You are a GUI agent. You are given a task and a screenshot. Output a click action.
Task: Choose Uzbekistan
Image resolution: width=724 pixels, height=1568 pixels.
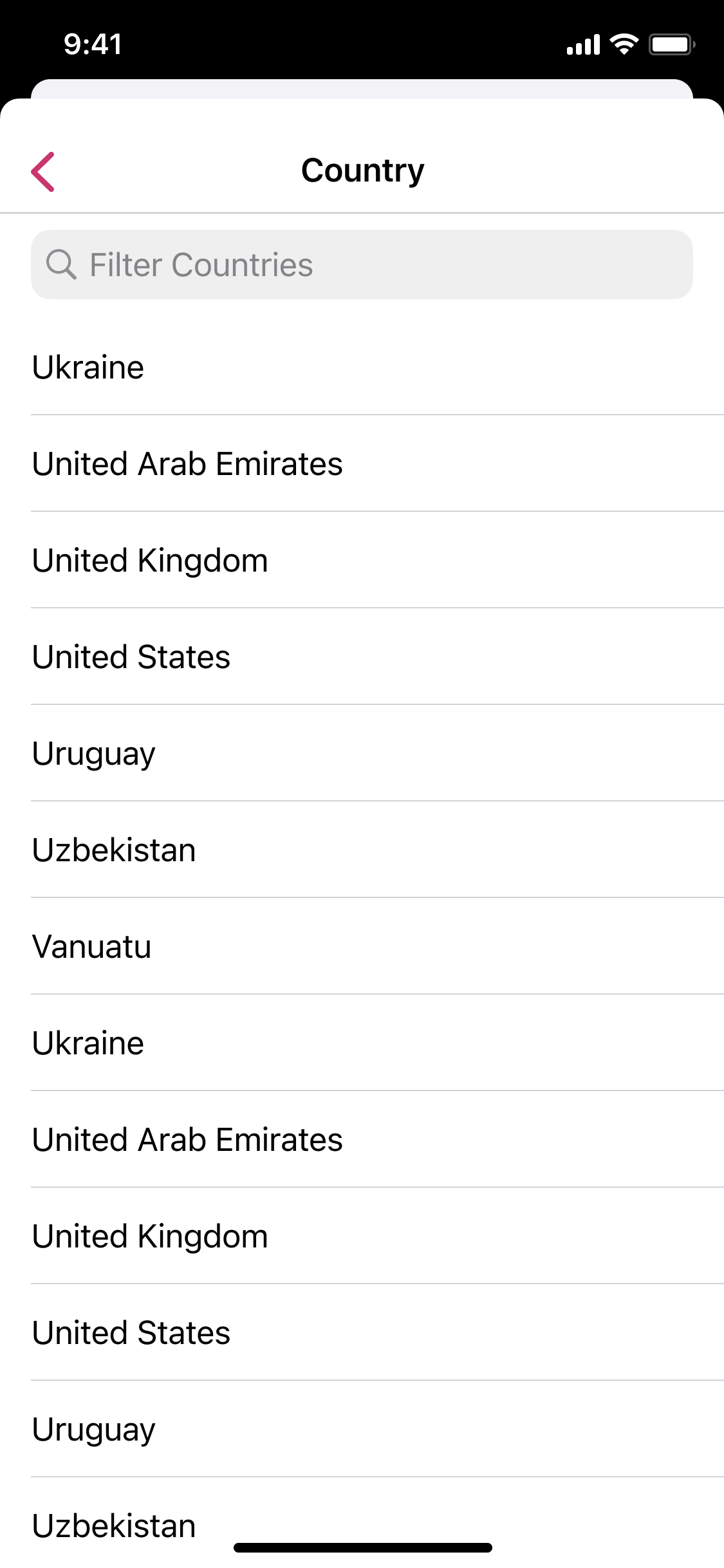coord(113,849)
